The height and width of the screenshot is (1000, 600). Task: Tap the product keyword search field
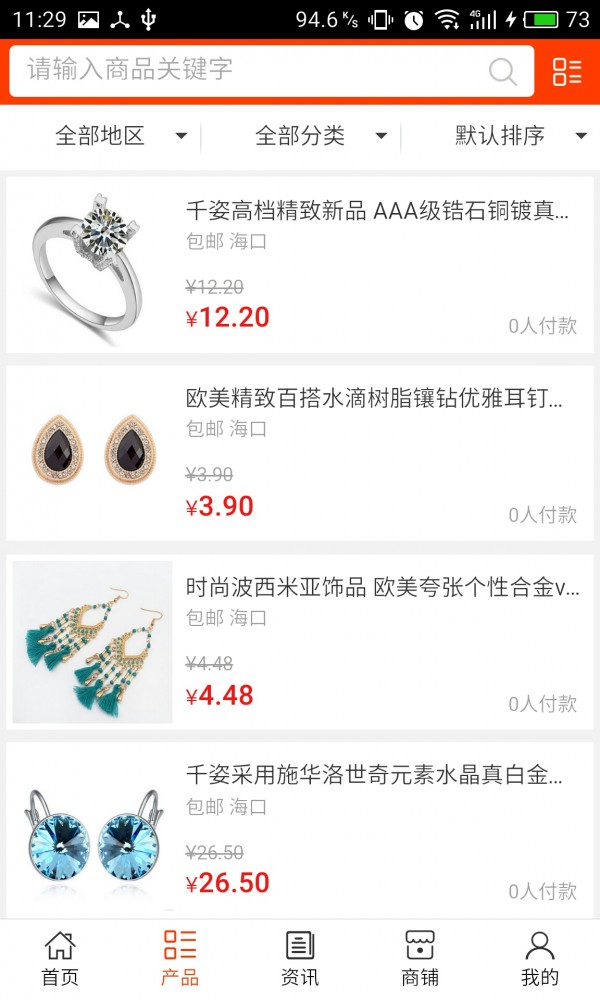pos(250,70)
